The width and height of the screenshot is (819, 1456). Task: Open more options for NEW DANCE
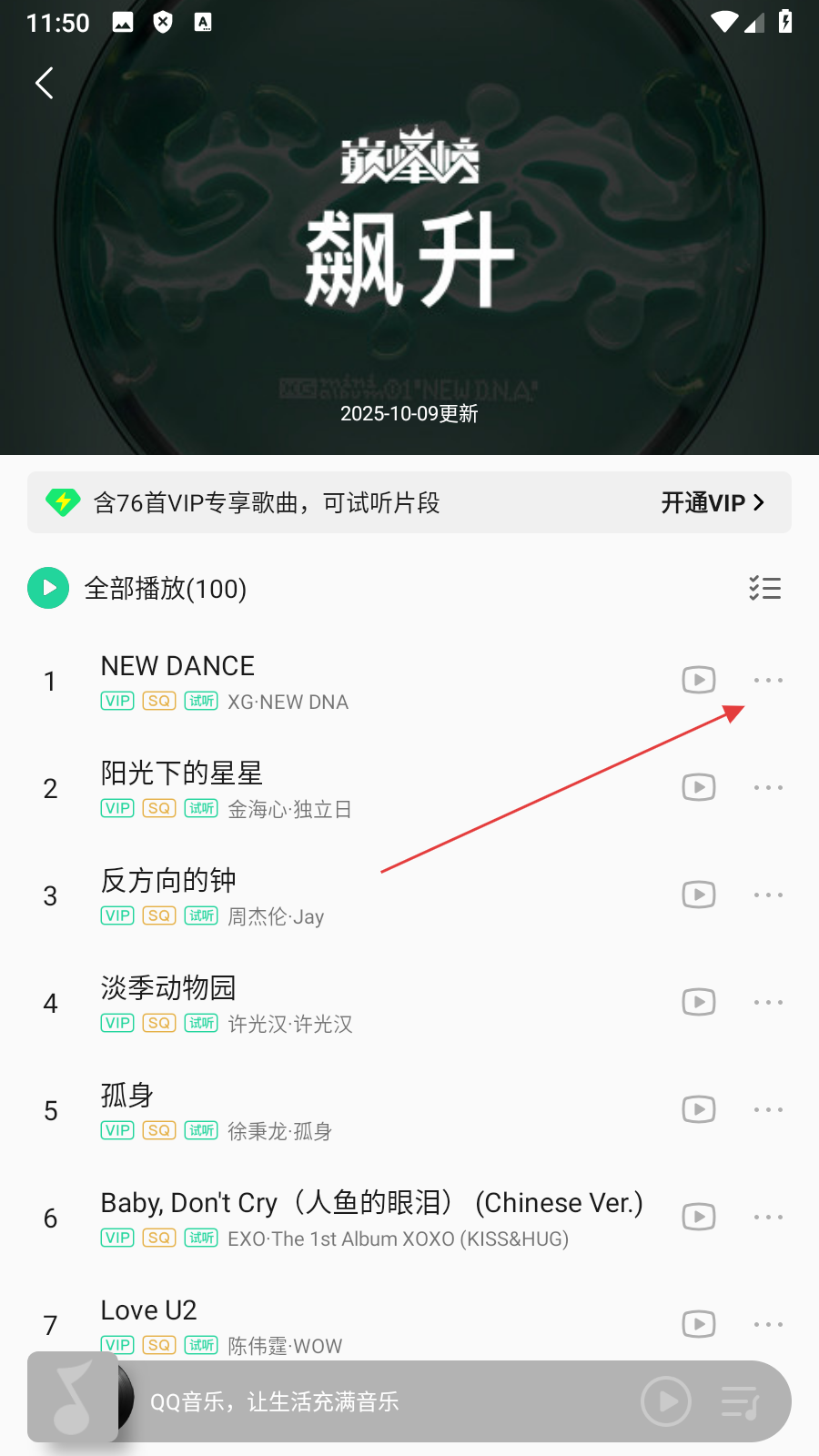click(x=768, y=681)
